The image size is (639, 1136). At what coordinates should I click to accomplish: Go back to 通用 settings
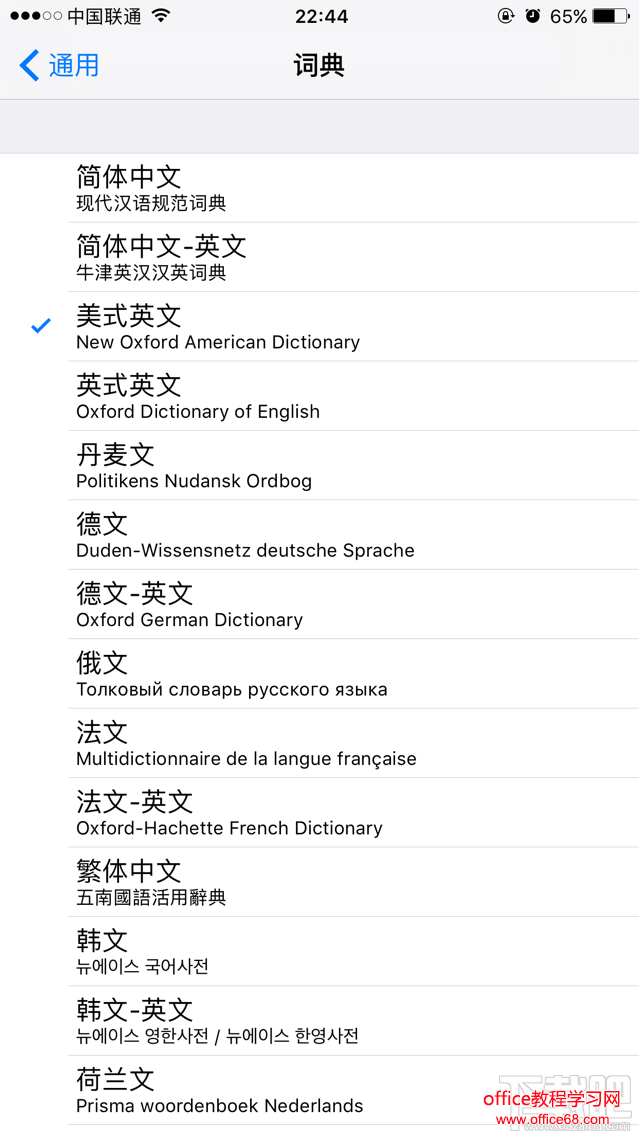coord(60,66)
